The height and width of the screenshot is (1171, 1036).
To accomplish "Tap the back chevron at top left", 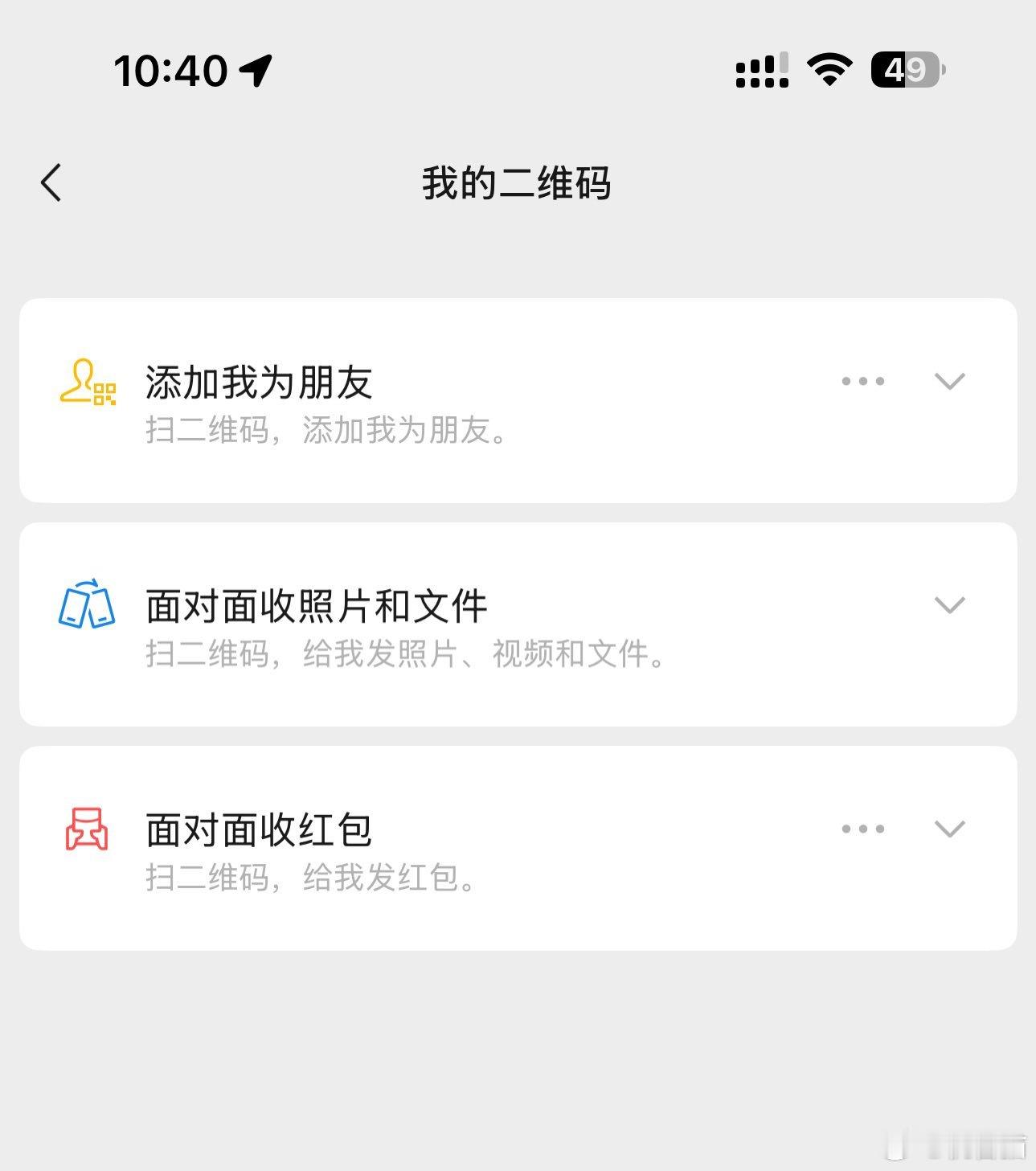I will click(x=51, y=183).
